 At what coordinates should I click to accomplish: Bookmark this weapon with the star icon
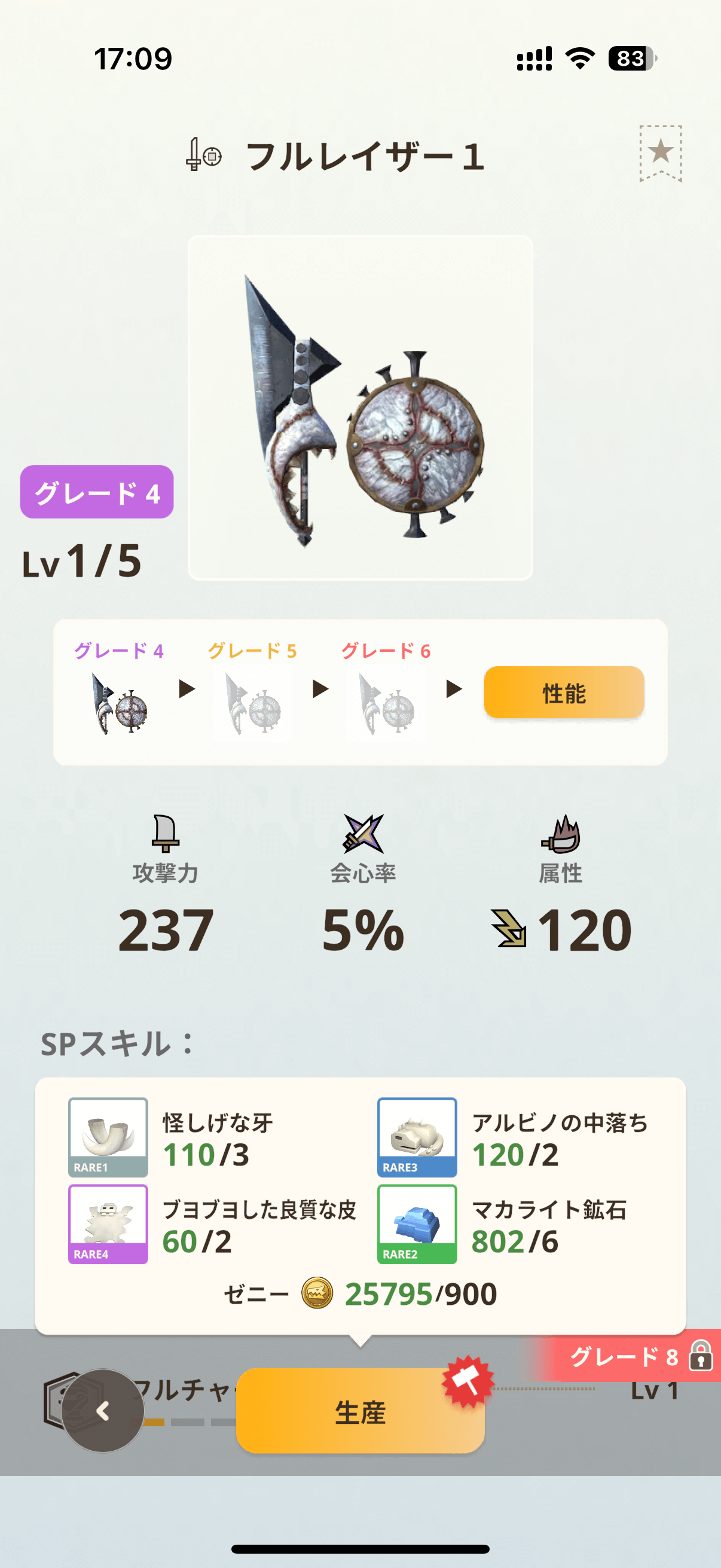(660, 152)
